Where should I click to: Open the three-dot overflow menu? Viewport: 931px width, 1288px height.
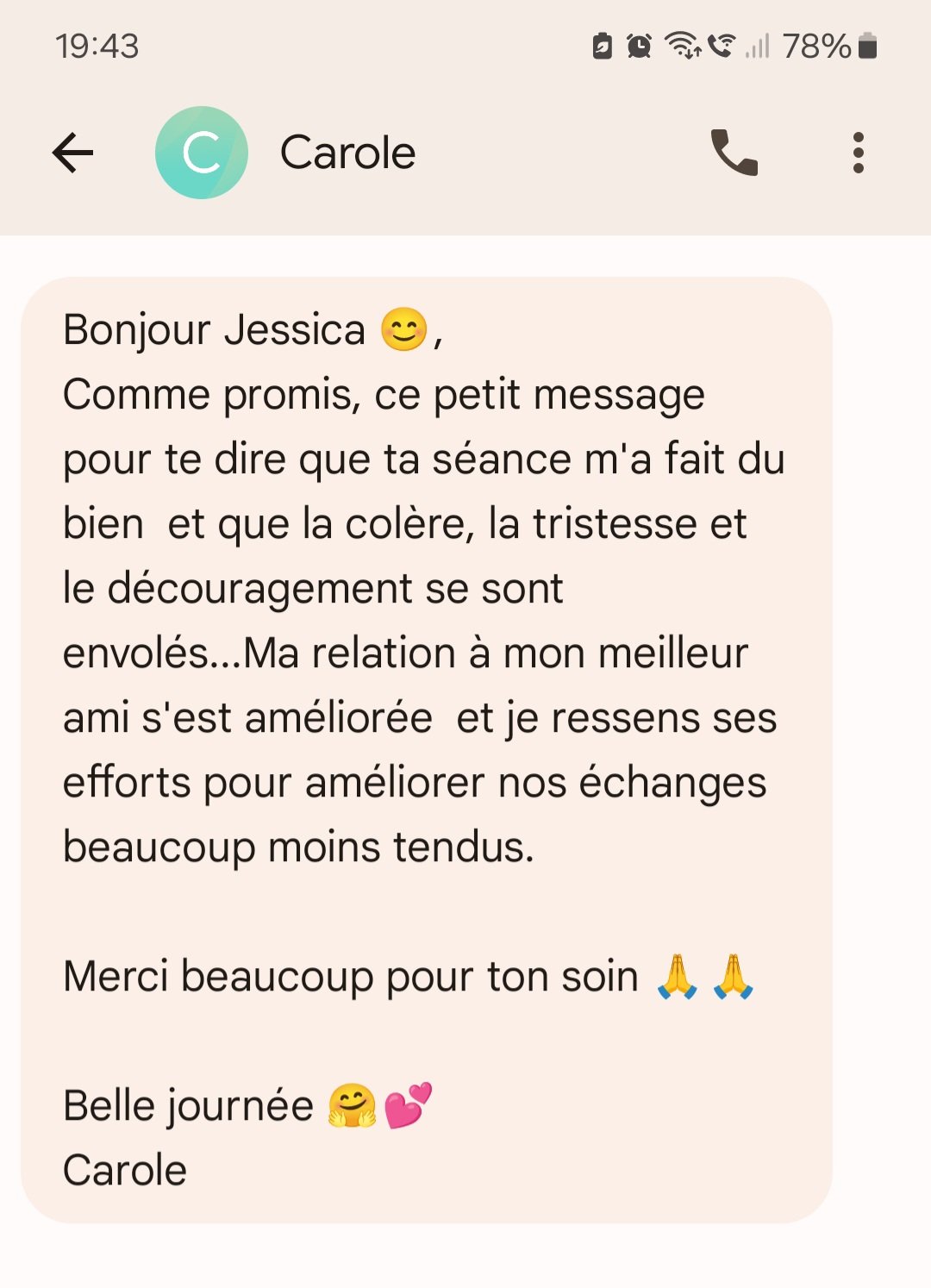[857, 153]
